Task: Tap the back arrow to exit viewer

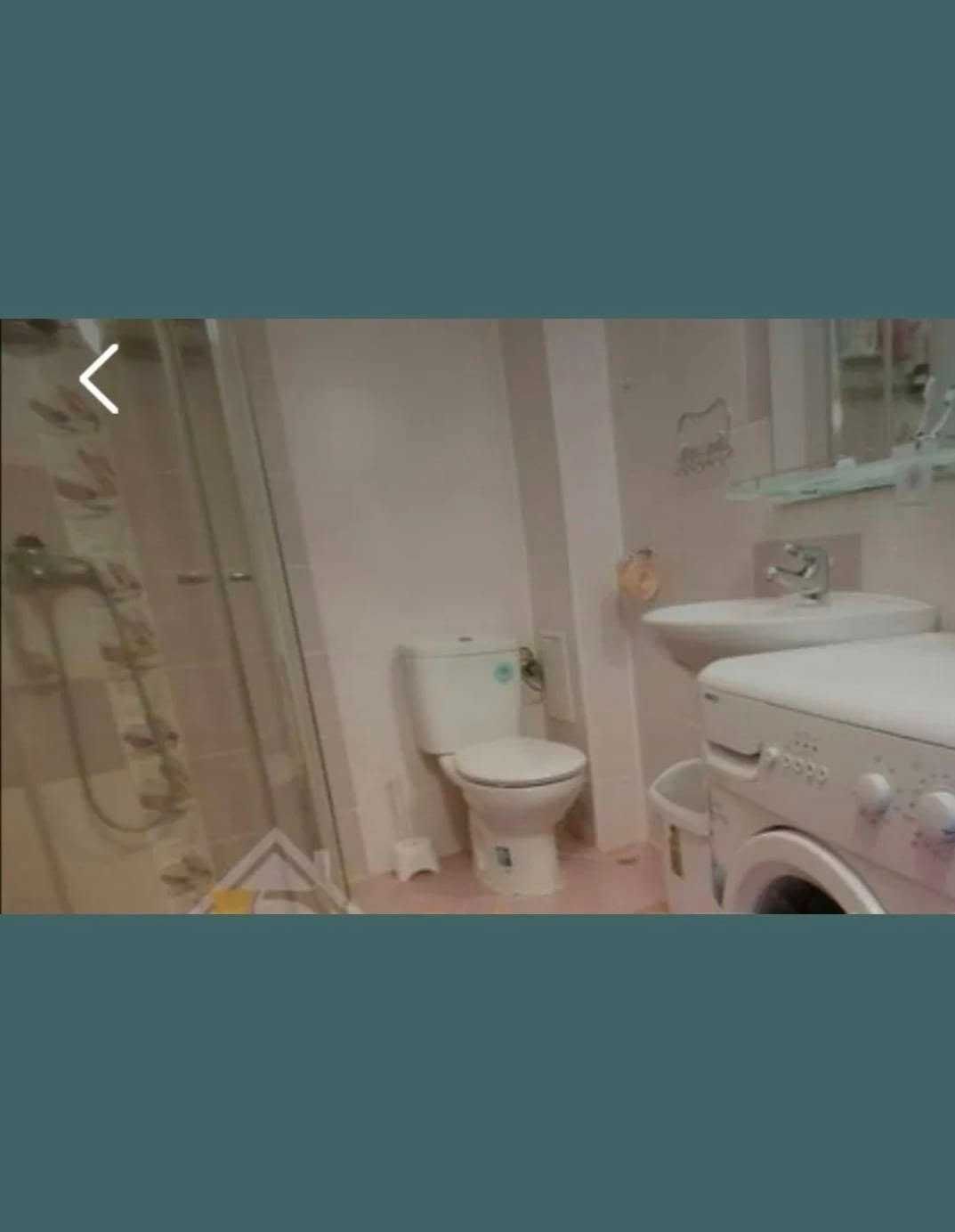Action: (x=99, y=379)
